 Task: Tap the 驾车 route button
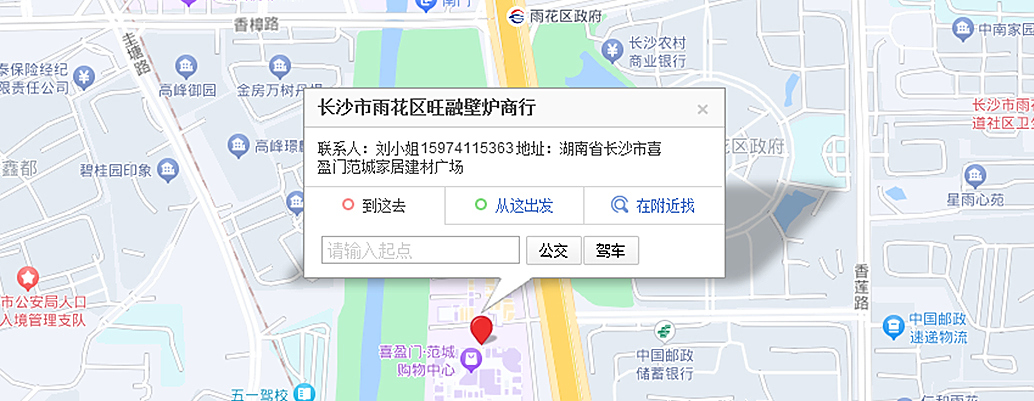click(610, 250)
